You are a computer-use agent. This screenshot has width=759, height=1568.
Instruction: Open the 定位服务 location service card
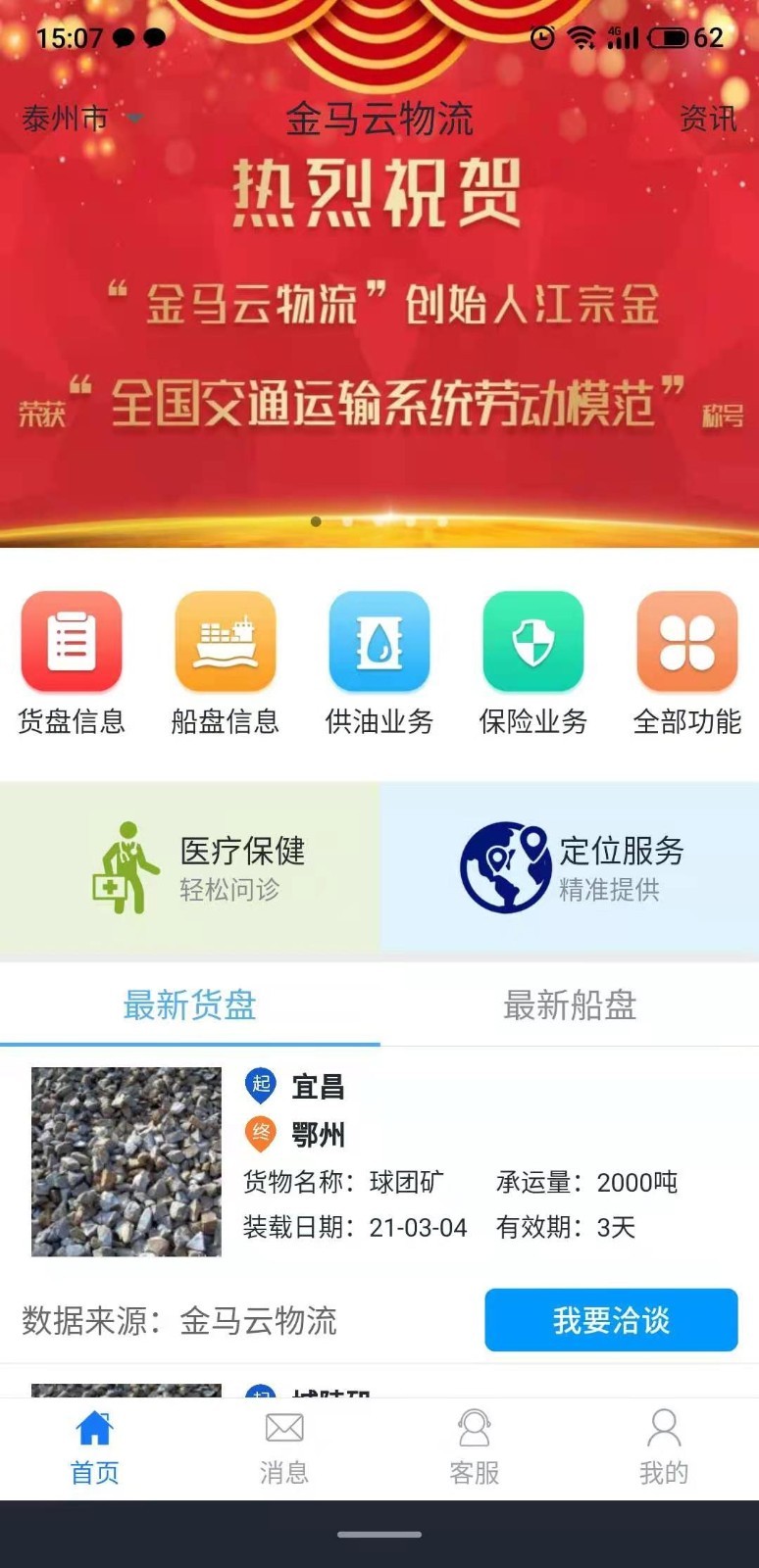570,867
